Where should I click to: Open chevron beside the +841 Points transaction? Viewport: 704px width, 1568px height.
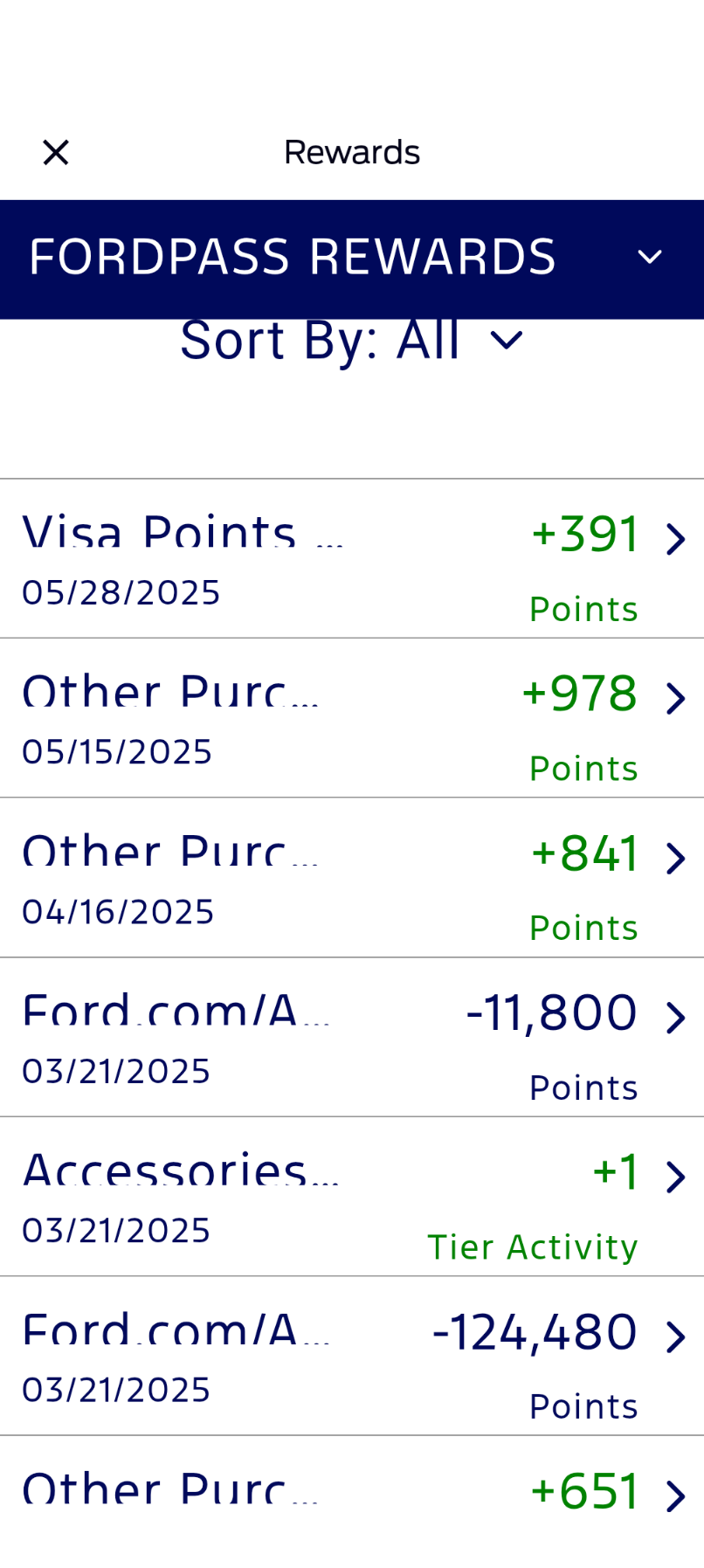tap(675, 859)
